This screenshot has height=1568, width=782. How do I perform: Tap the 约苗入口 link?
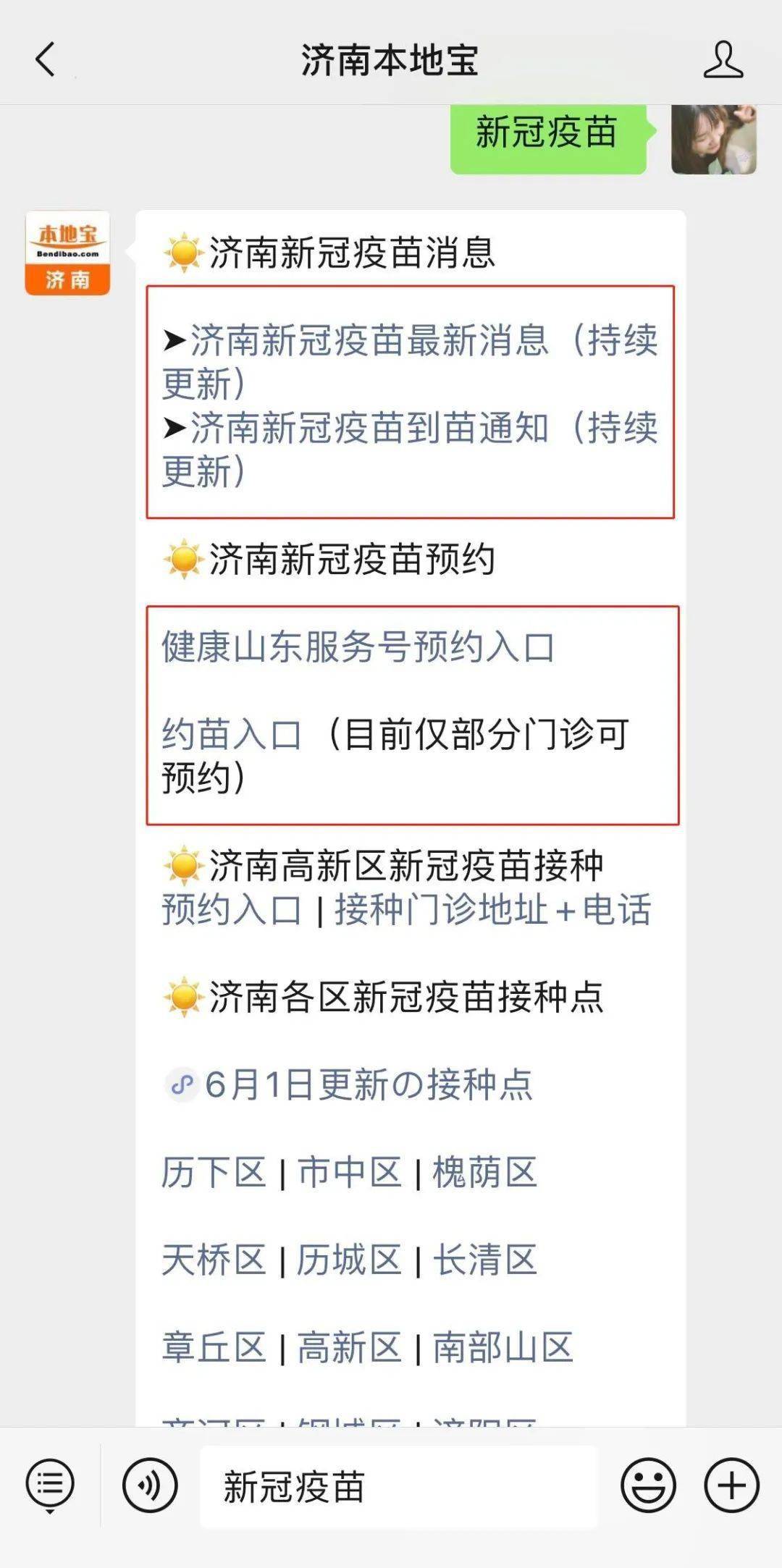click(232, 735)
